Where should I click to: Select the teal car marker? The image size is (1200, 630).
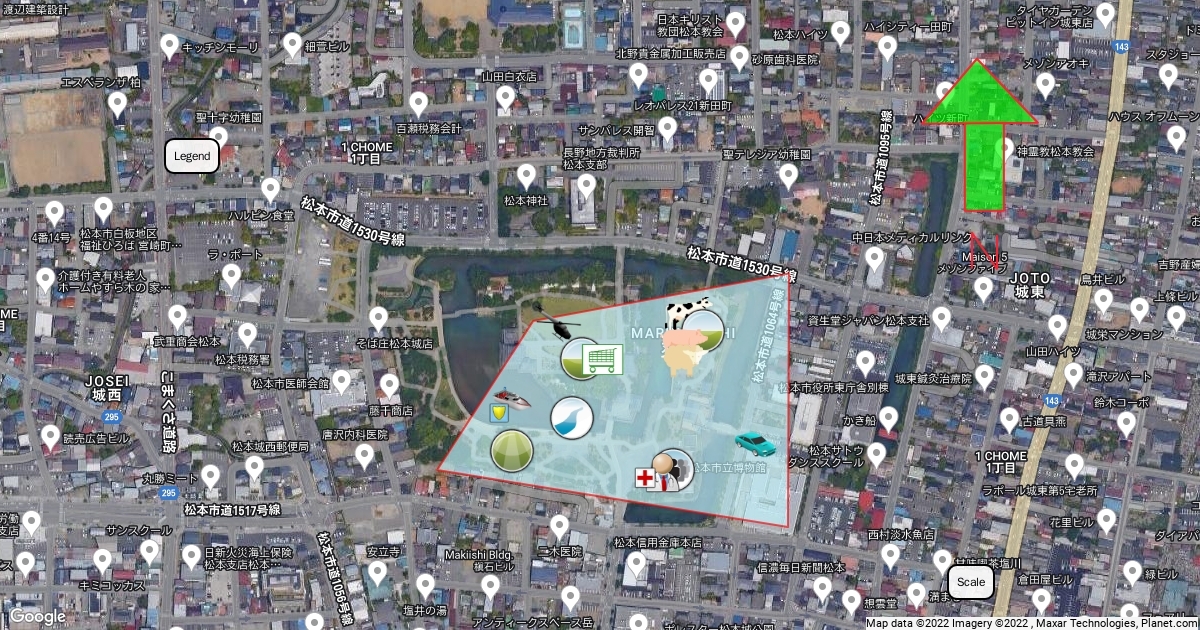756,442
